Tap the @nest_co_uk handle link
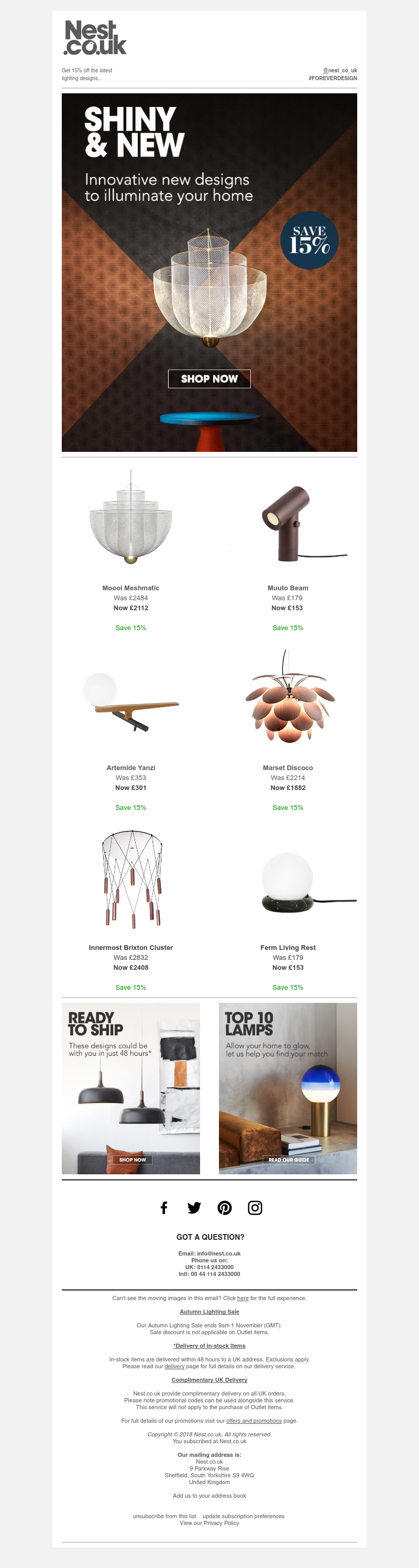419x1568 pixels. tap(340, 71)
